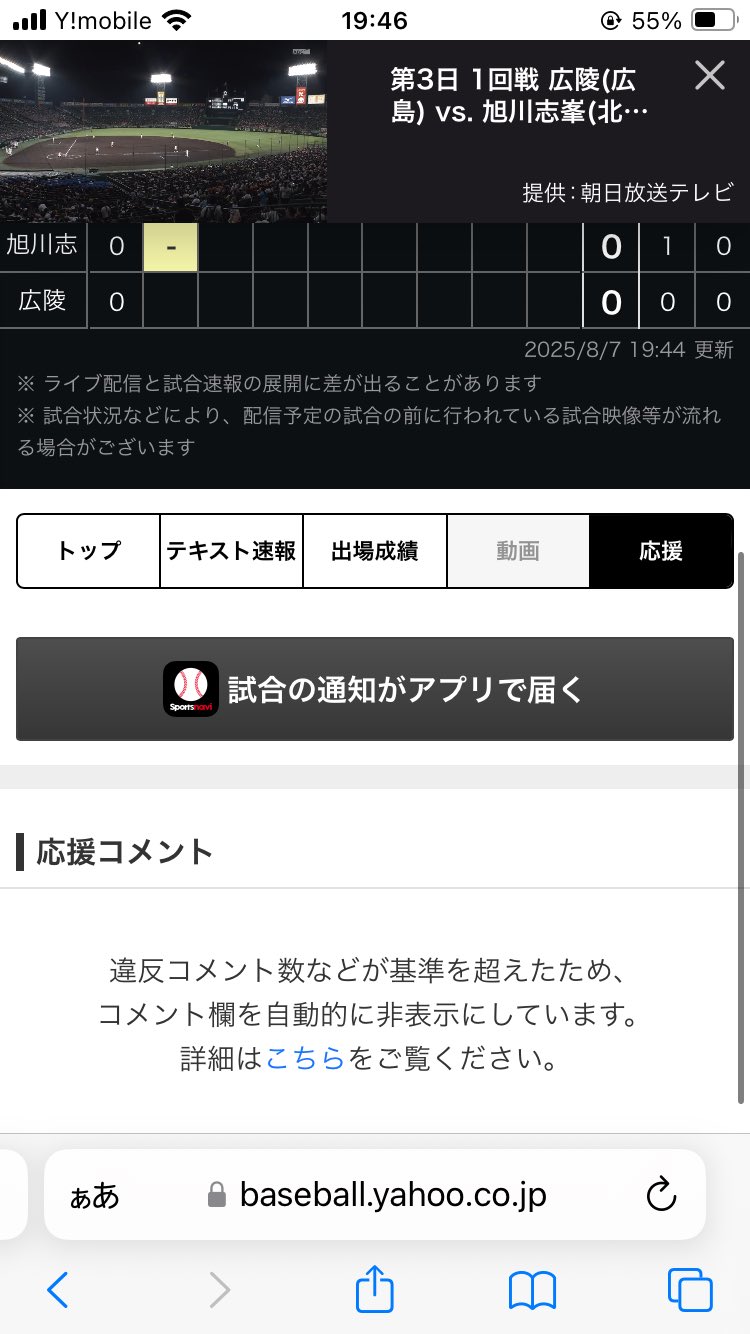Screen dimensions: 750x1334
Task: Open the live game video thumbnail
Action: 163,131
